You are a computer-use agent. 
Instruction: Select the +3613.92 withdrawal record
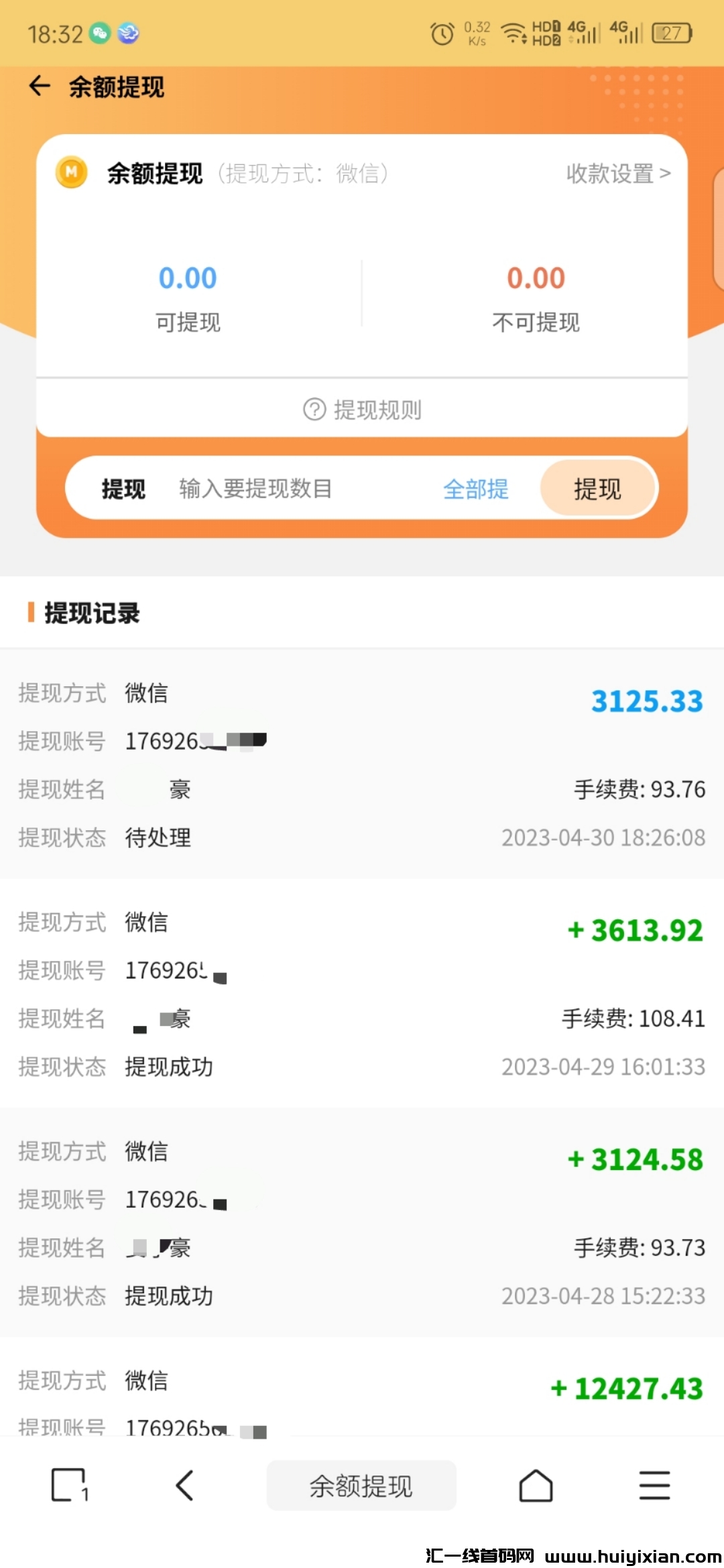[x=362, y=995]
